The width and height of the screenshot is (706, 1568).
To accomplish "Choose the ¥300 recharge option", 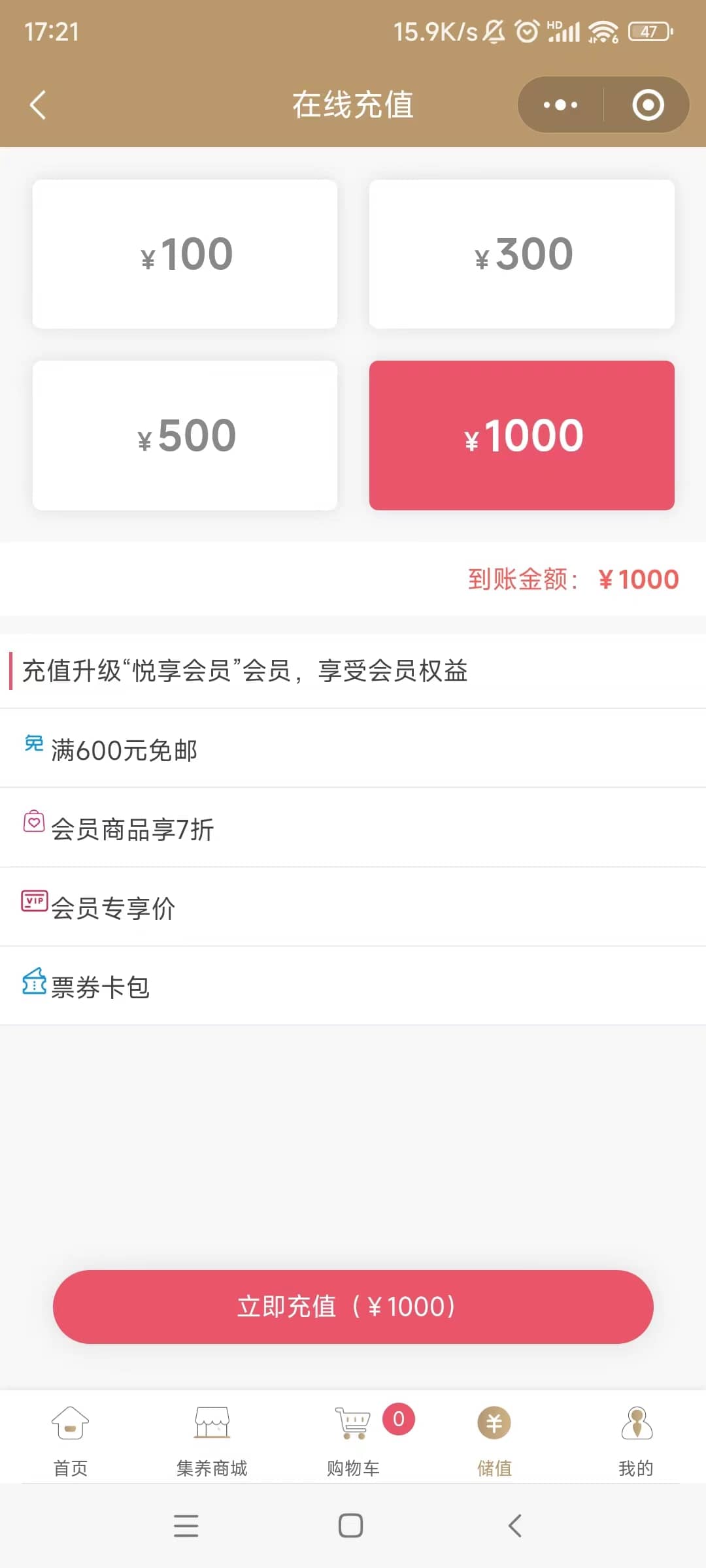I will 522,254.
